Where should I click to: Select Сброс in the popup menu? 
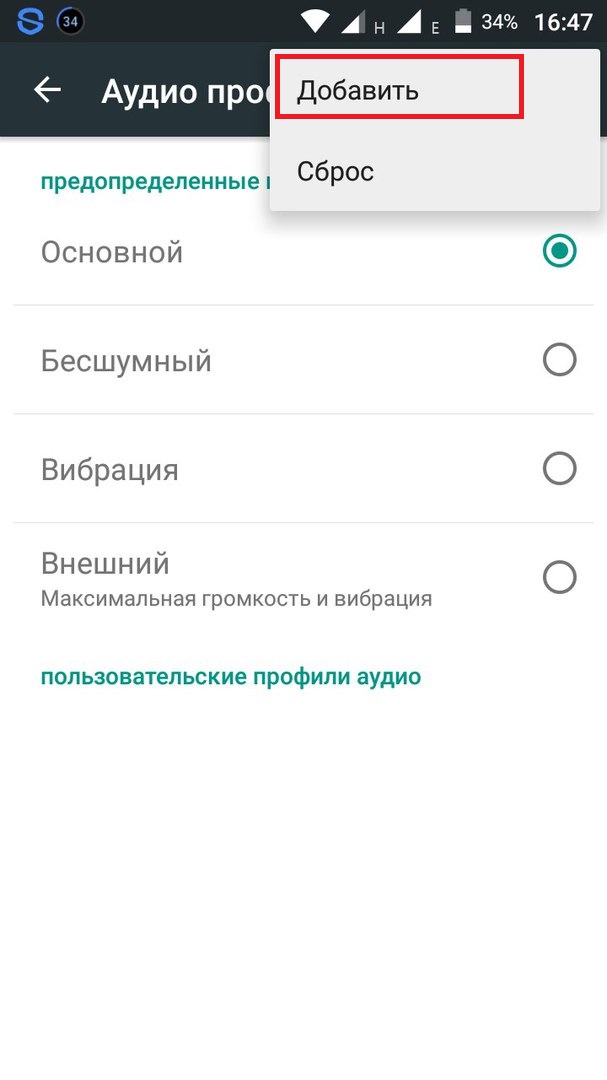pos(434,171)
